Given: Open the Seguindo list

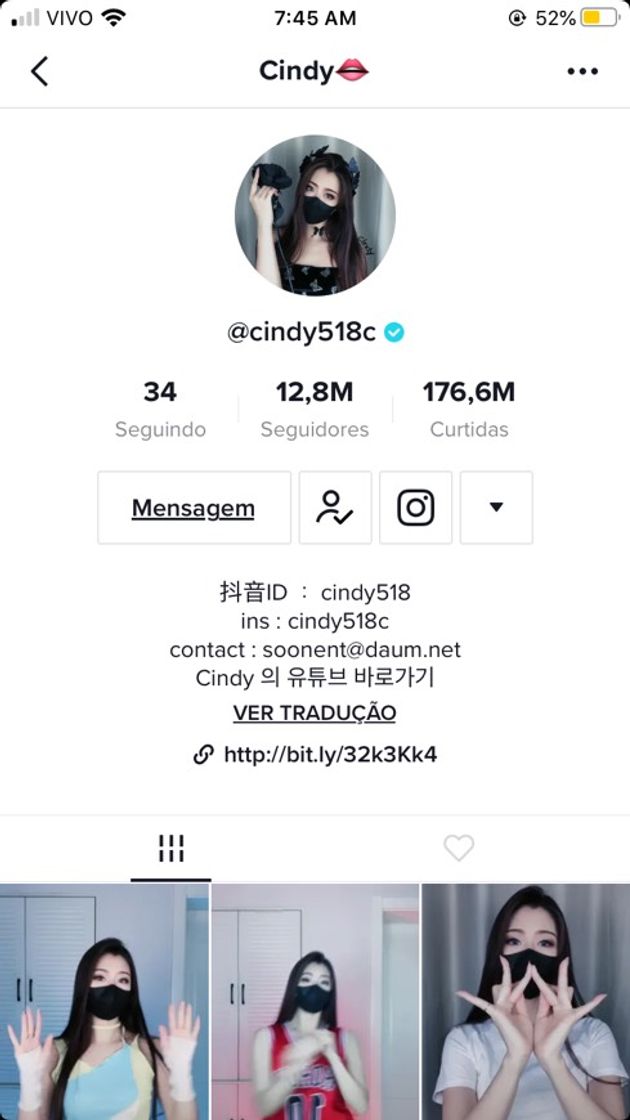Looking at the screenshot, I should click(x=160, y=409).
